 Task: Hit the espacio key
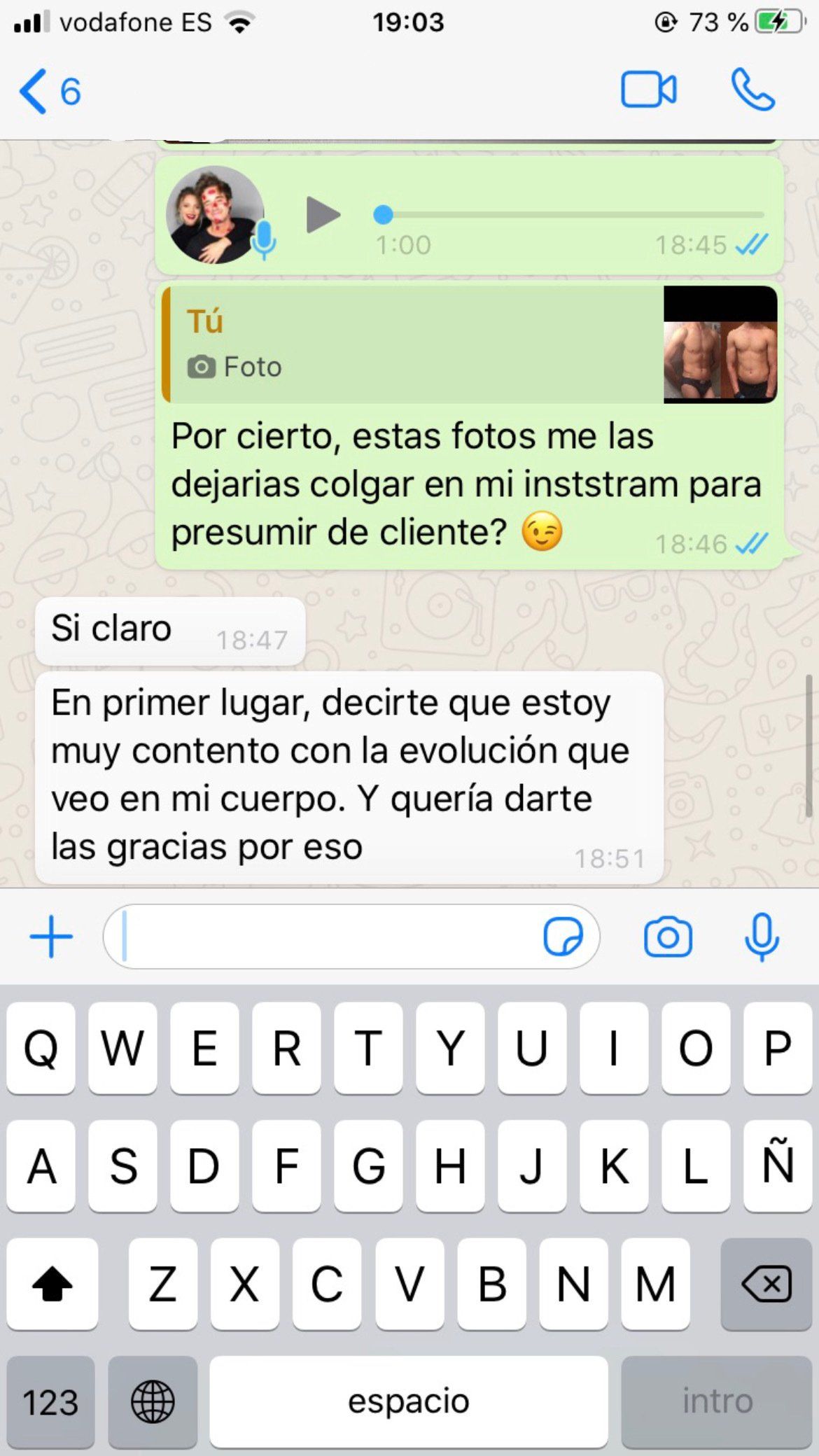pos(409,1401)
